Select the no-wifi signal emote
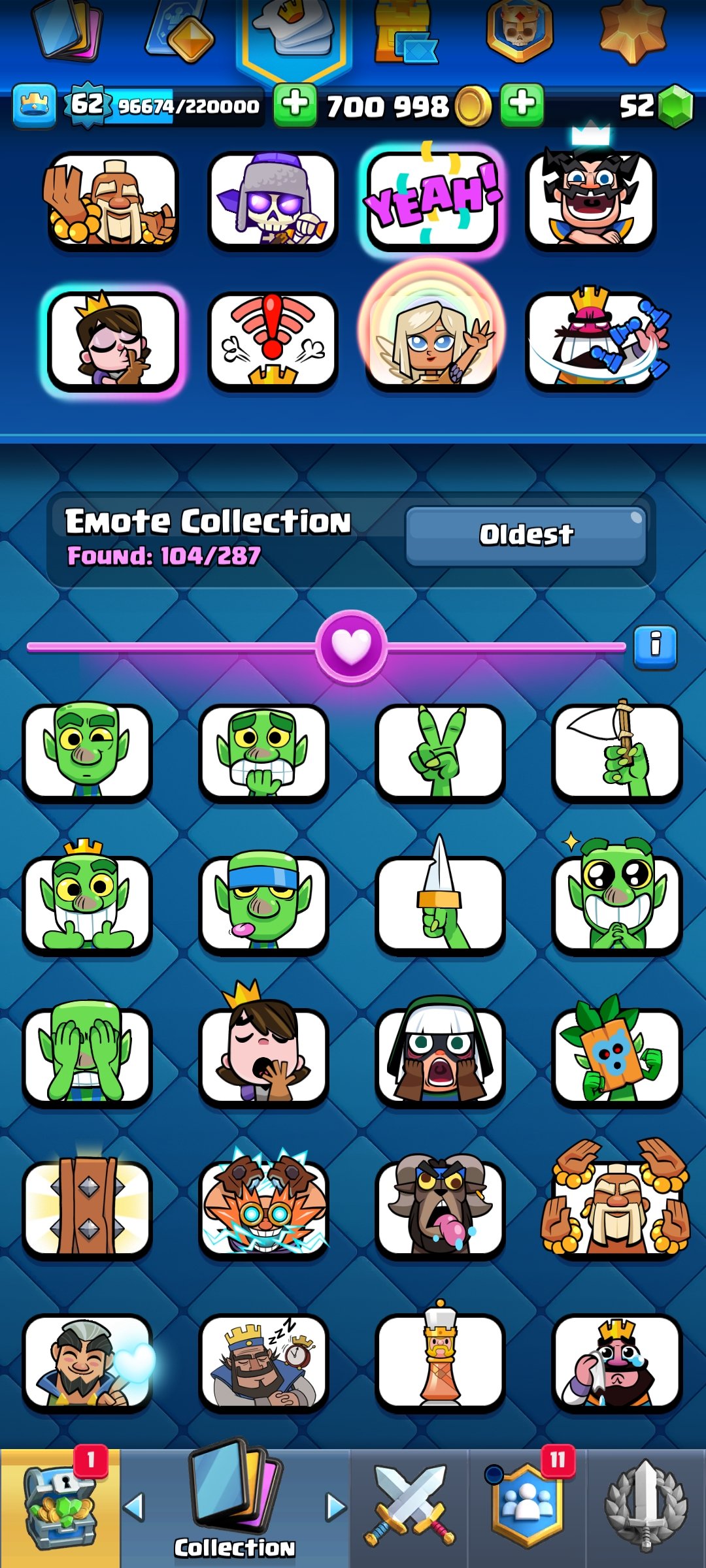This screenshot has width=706, height=1568. click(273, 340)
